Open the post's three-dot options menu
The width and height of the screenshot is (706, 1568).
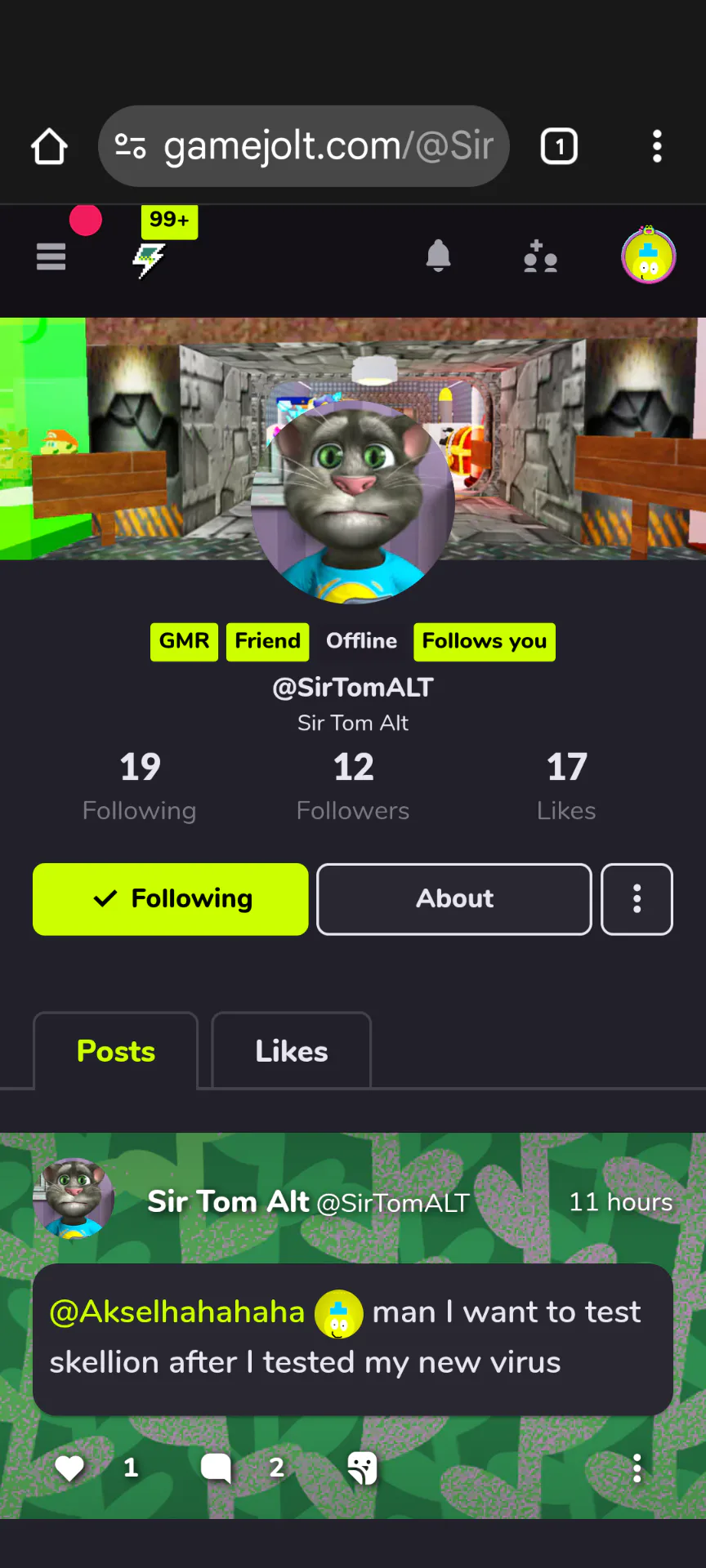[x=637, y=1468]
